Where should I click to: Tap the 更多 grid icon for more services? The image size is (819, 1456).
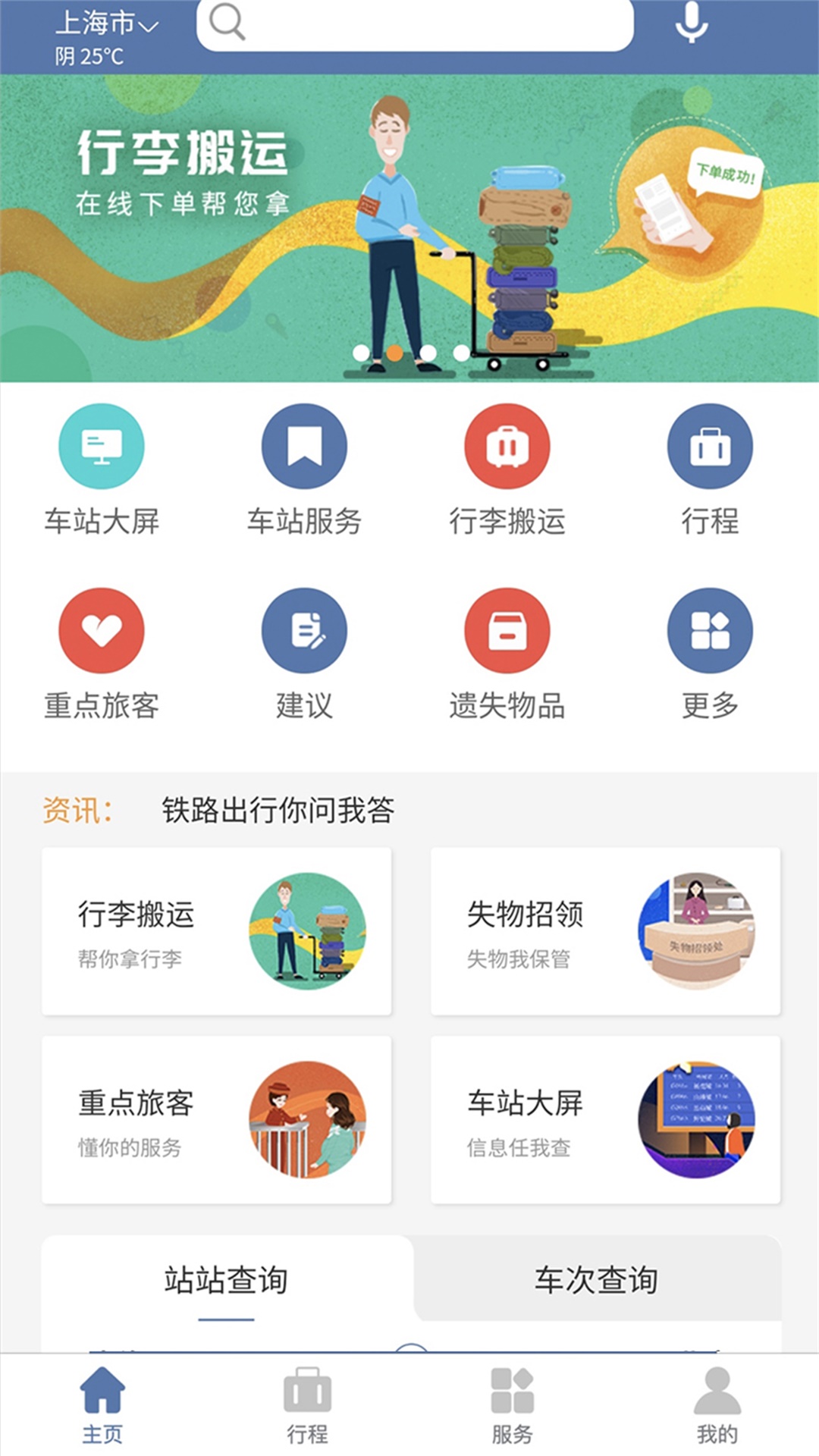711,630
